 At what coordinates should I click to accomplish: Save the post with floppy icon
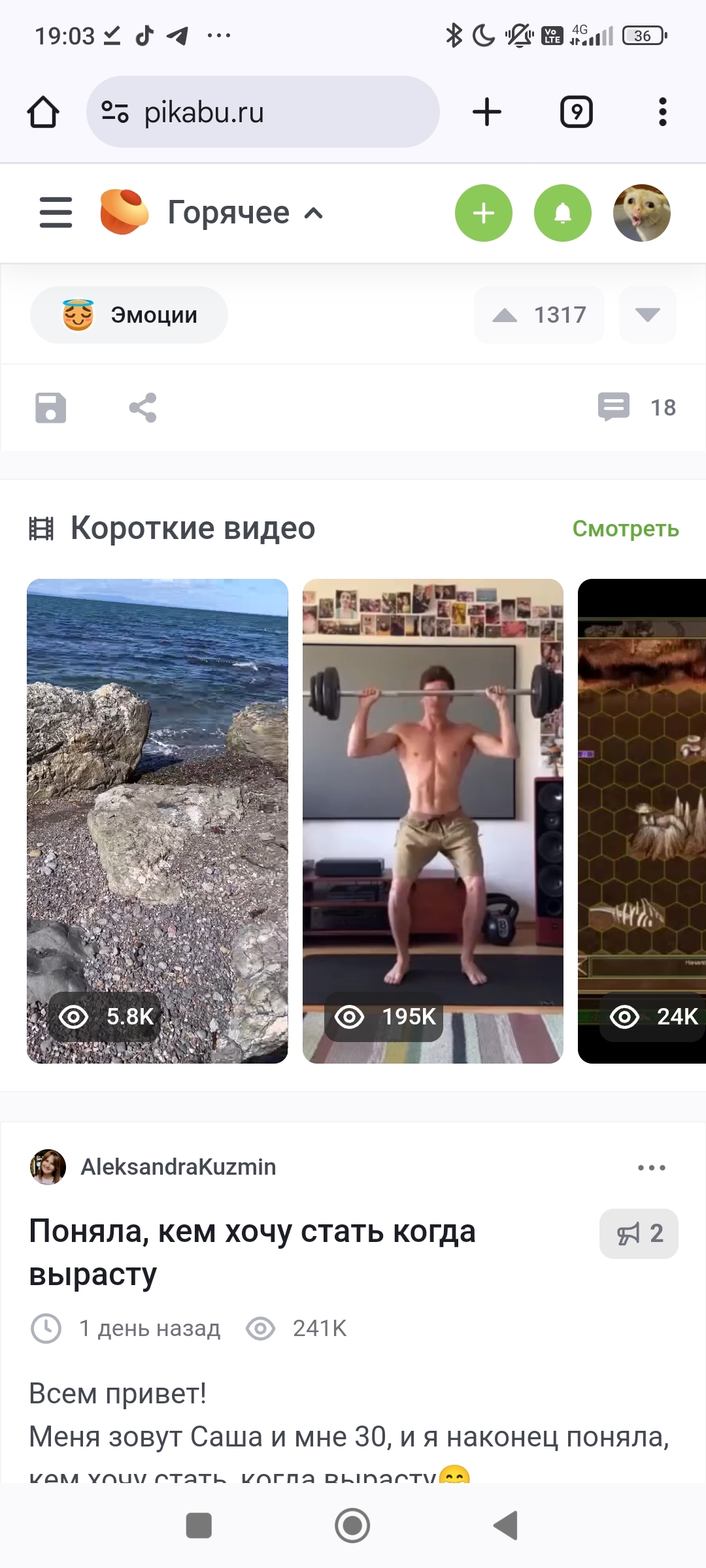tap(51, 408)
